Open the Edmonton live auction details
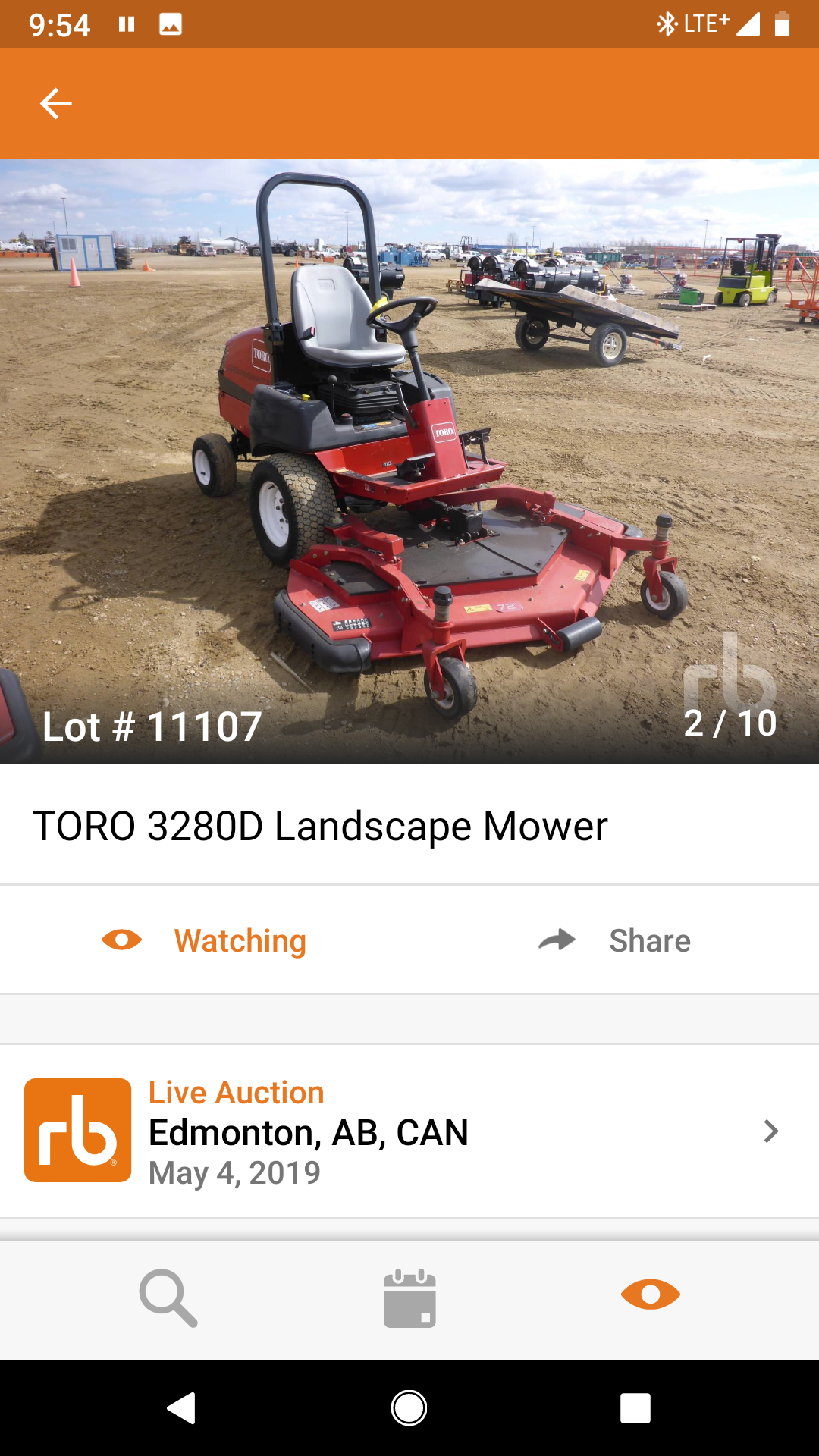This screenshot has width=819, height=1456. (409, 1131)
